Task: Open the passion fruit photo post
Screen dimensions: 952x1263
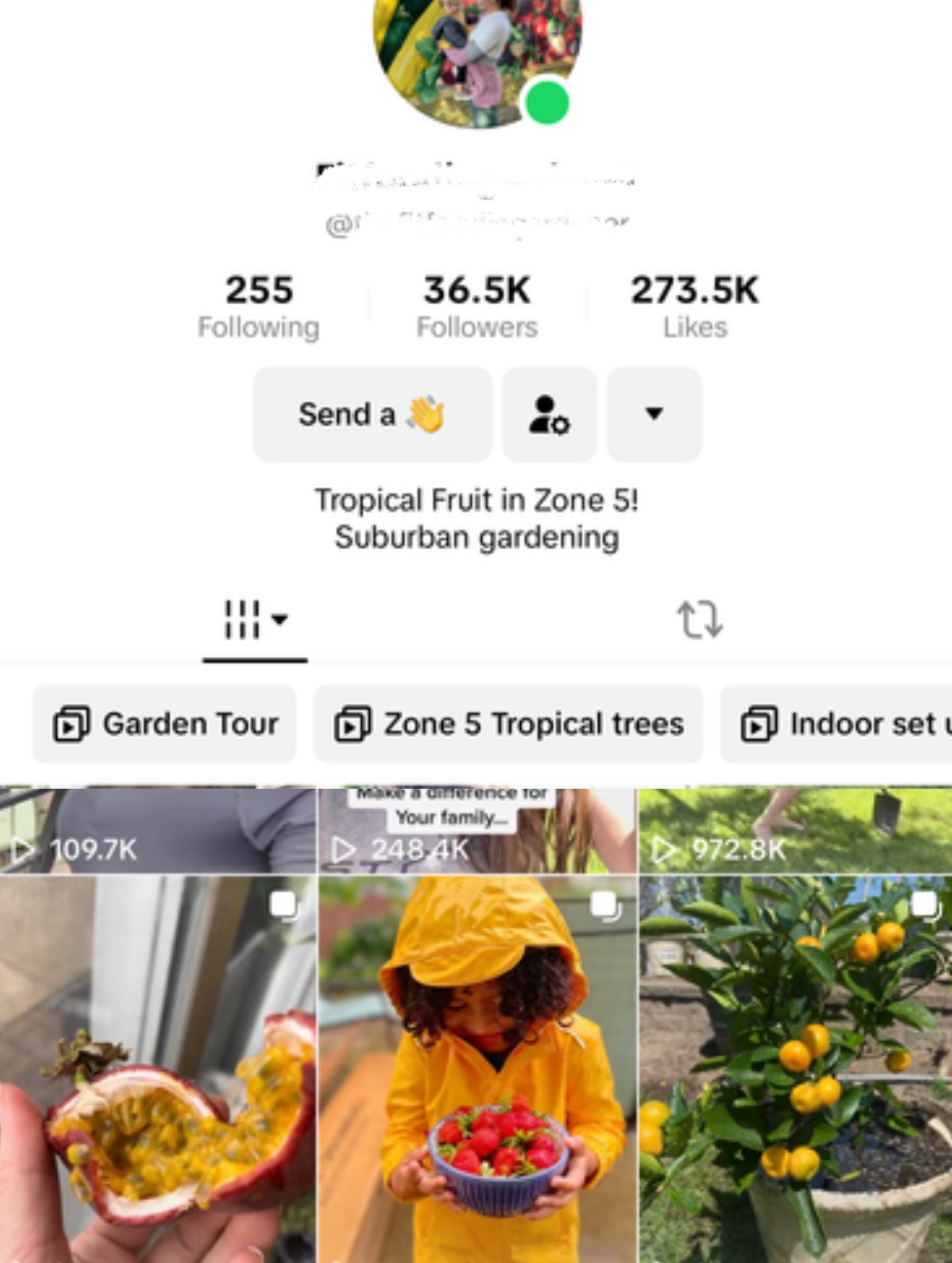Action: [x=158, y=1069]
